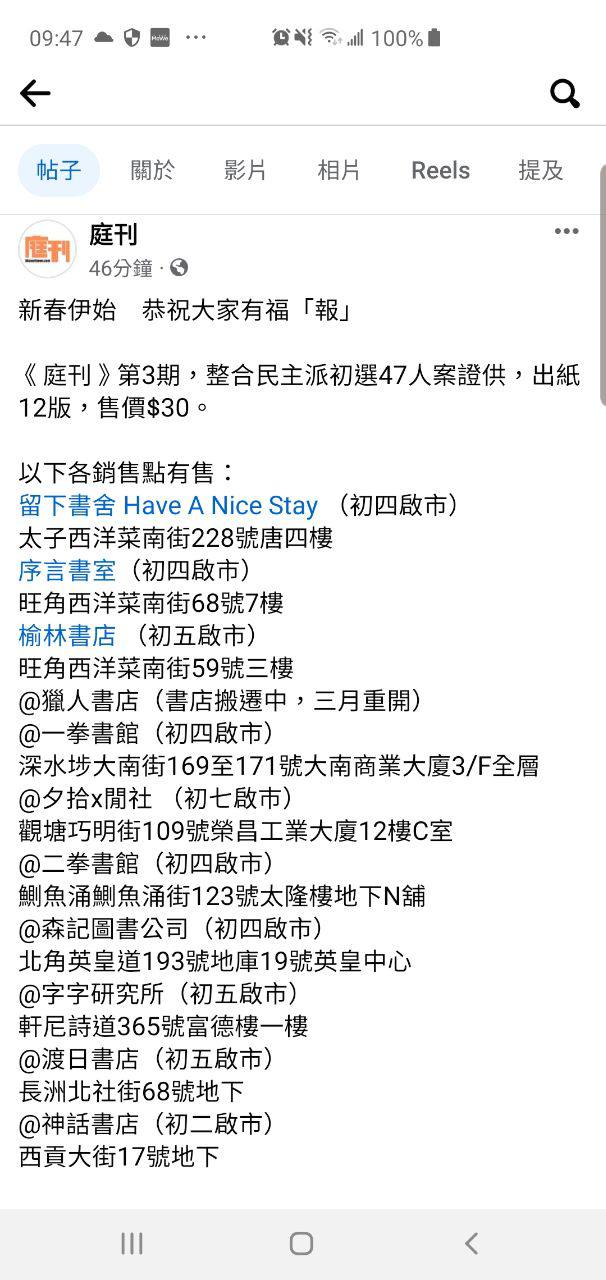Screen dimensions: 606x1280
Task: Switch to the 帖子 tab
Action: 59,170
